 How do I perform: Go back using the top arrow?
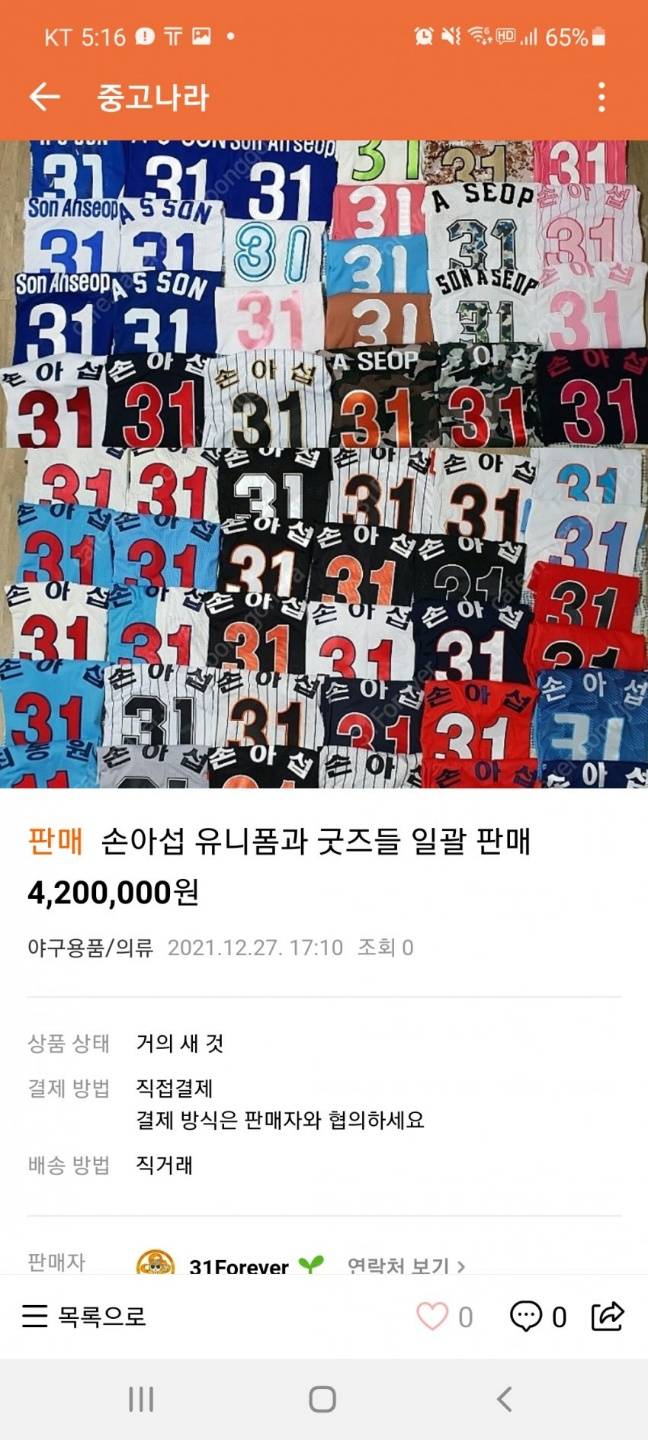(44, 97)
